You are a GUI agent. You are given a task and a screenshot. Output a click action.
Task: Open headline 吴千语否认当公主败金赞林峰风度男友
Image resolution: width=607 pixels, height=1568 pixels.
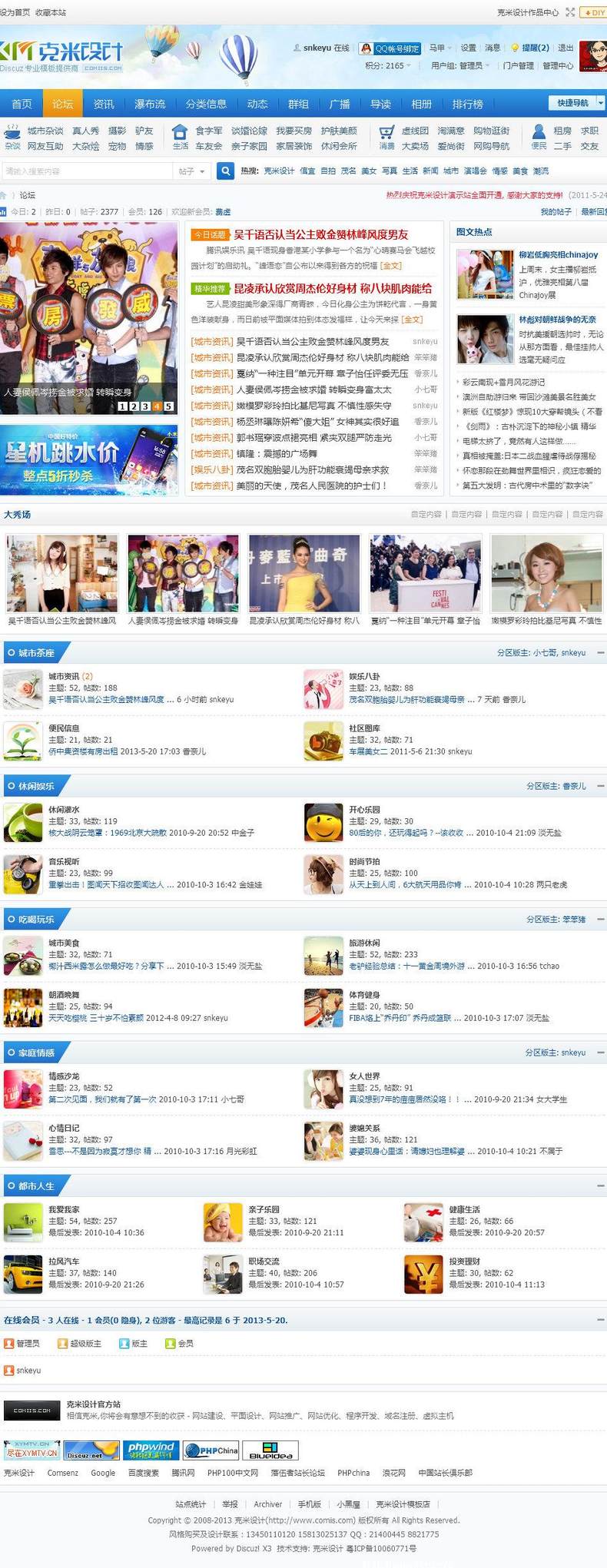click(320, 234)
